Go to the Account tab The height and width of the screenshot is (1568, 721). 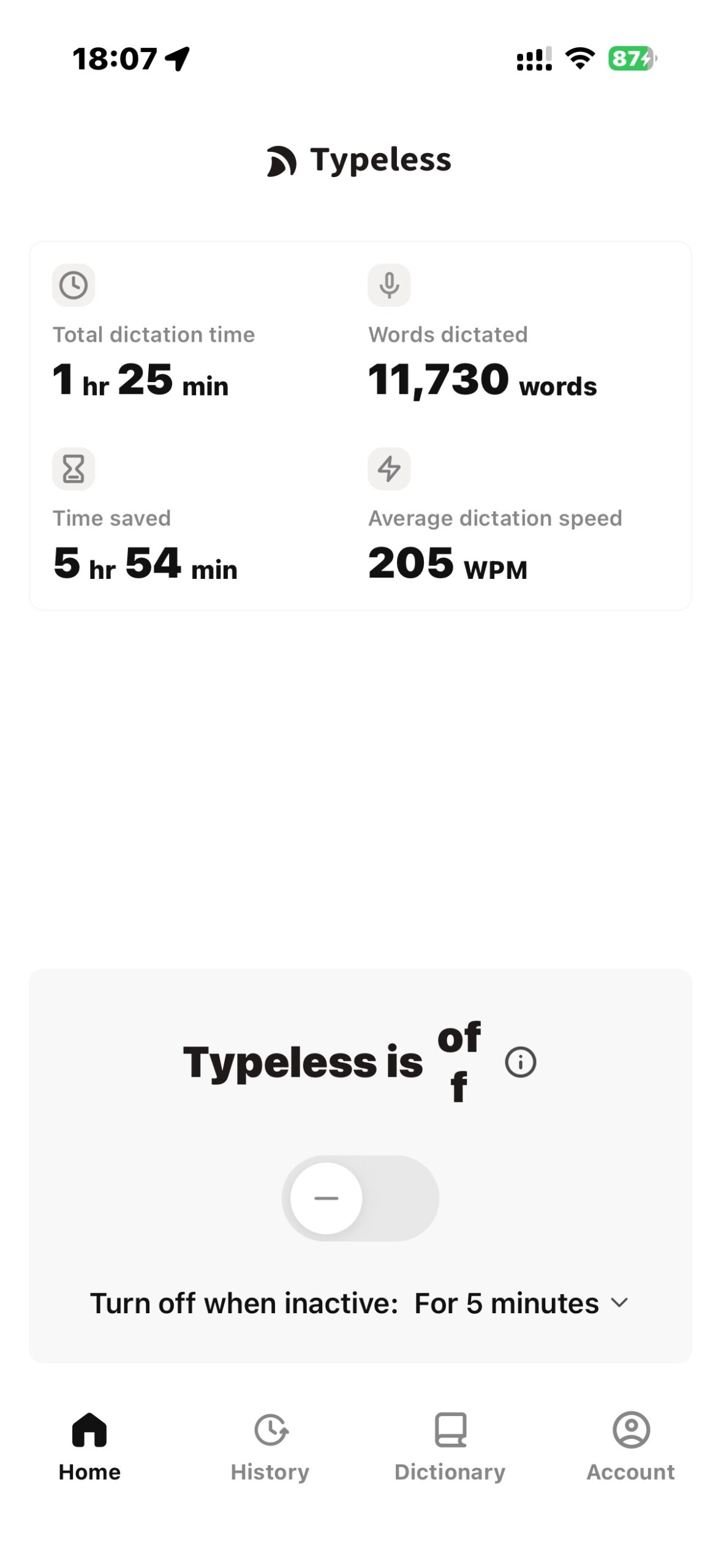click(630, 1446)
